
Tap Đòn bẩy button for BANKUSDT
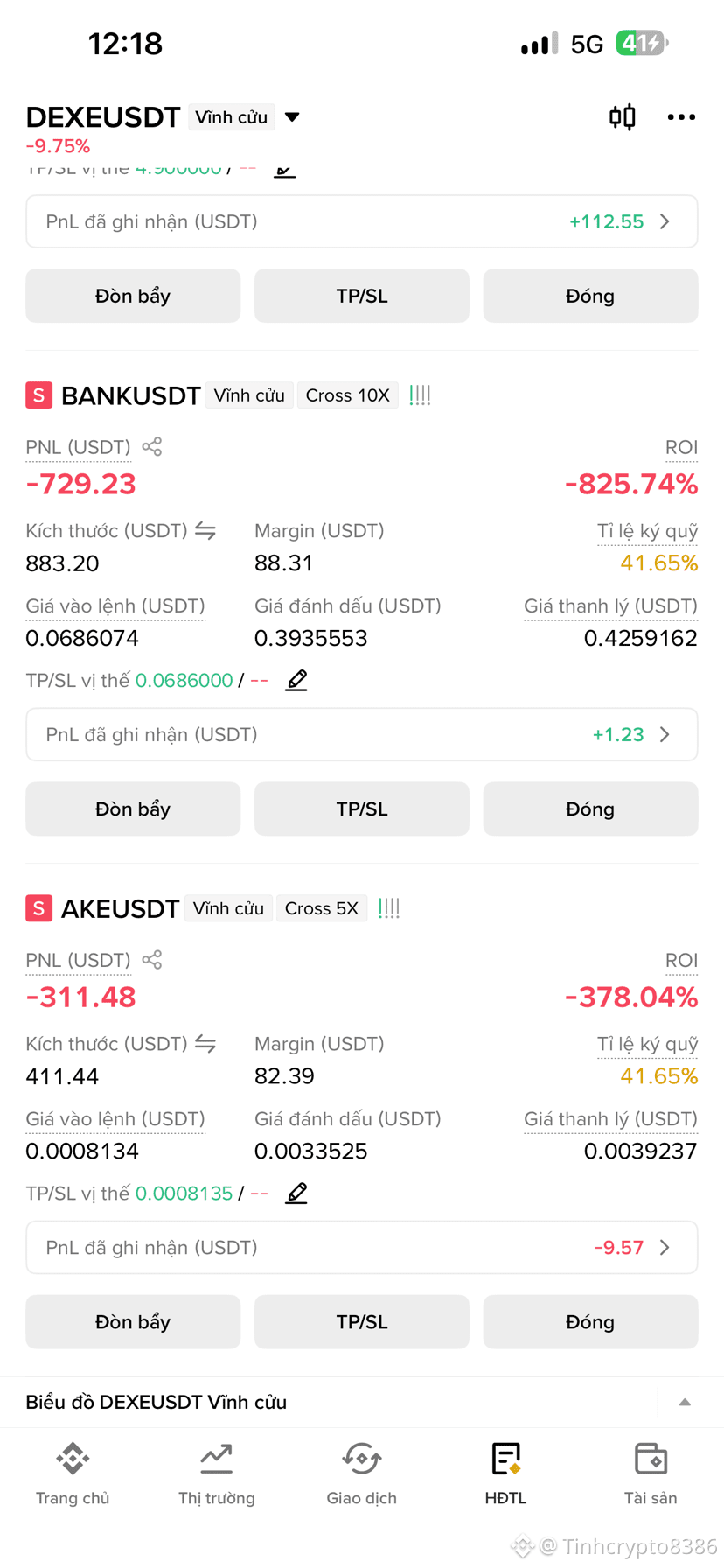[133, 809]
